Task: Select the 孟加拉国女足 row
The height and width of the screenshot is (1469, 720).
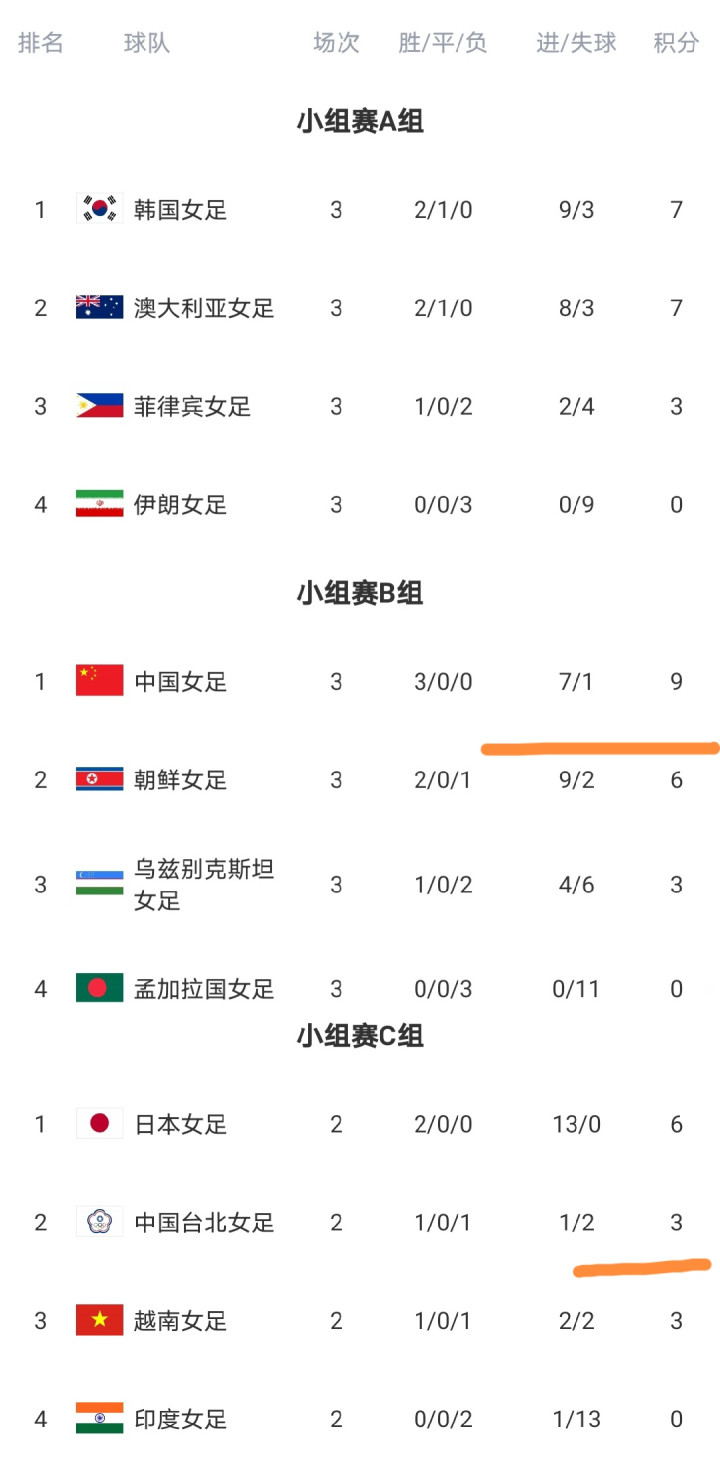Action: pos(360,989)
